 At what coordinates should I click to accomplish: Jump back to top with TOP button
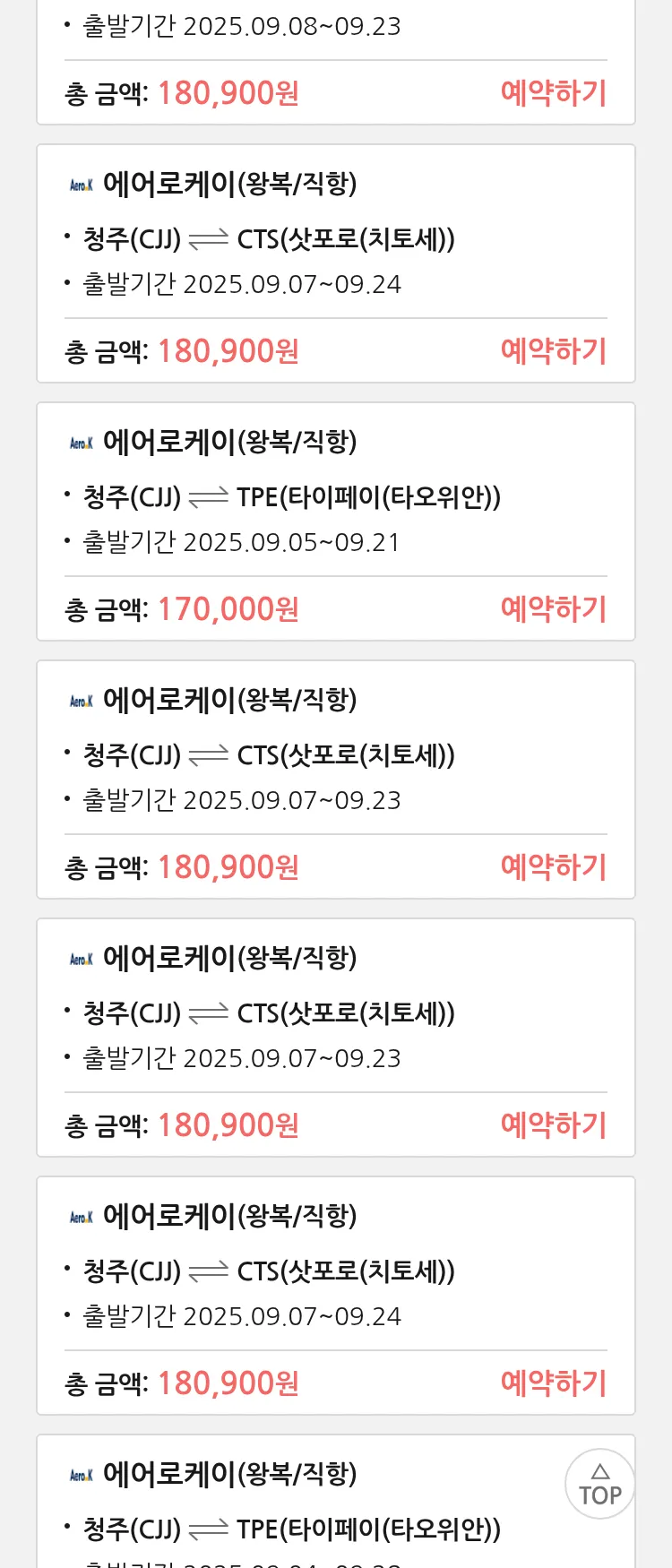599,1485
